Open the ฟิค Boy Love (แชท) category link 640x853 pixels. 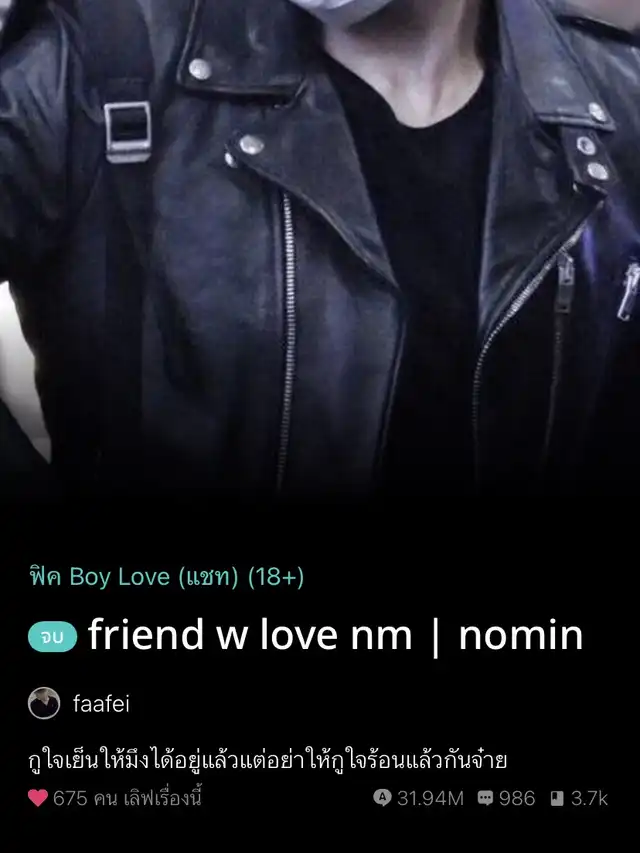coord(166,577)
